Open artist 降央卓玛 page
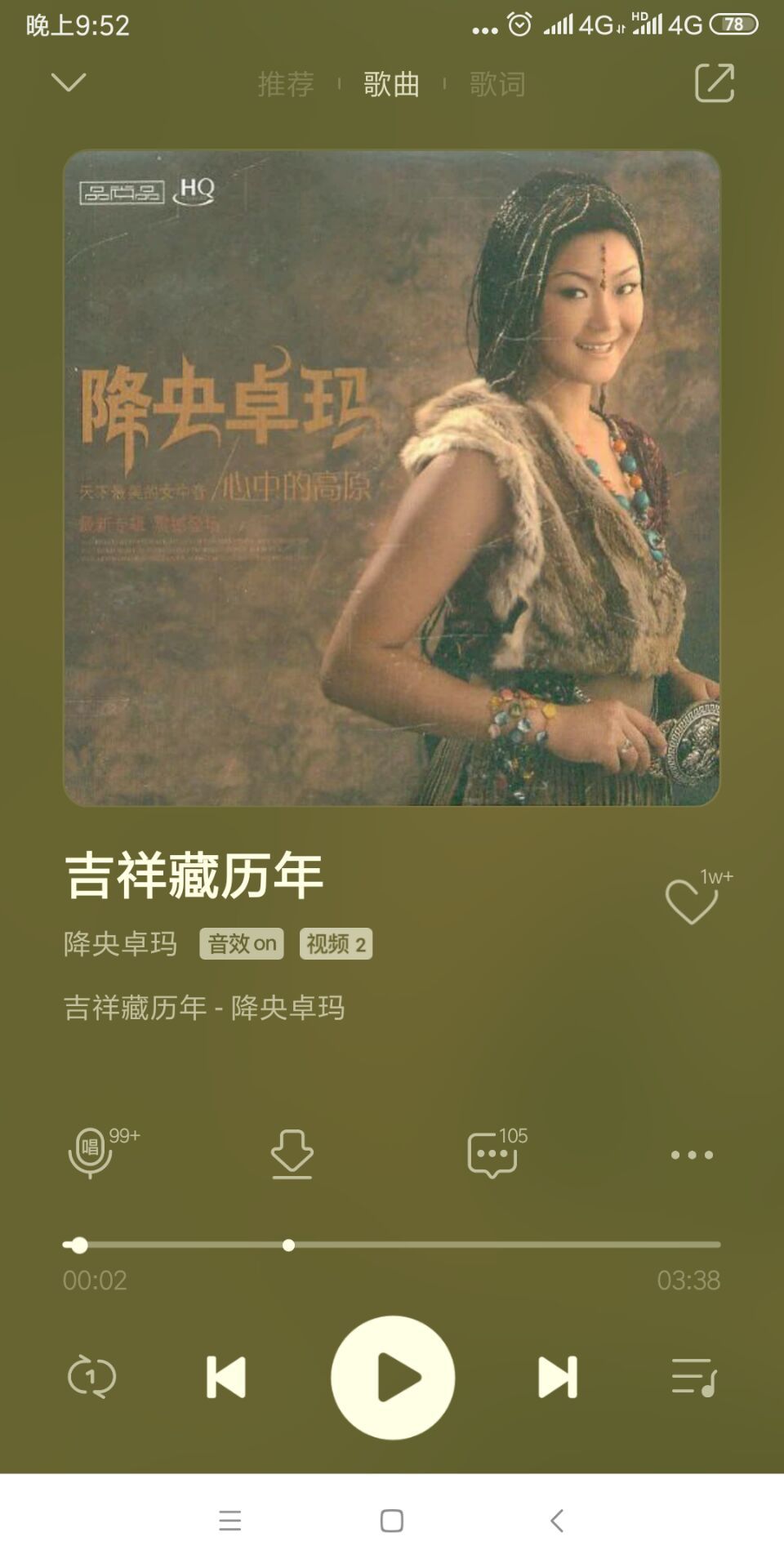 point(121,944)
